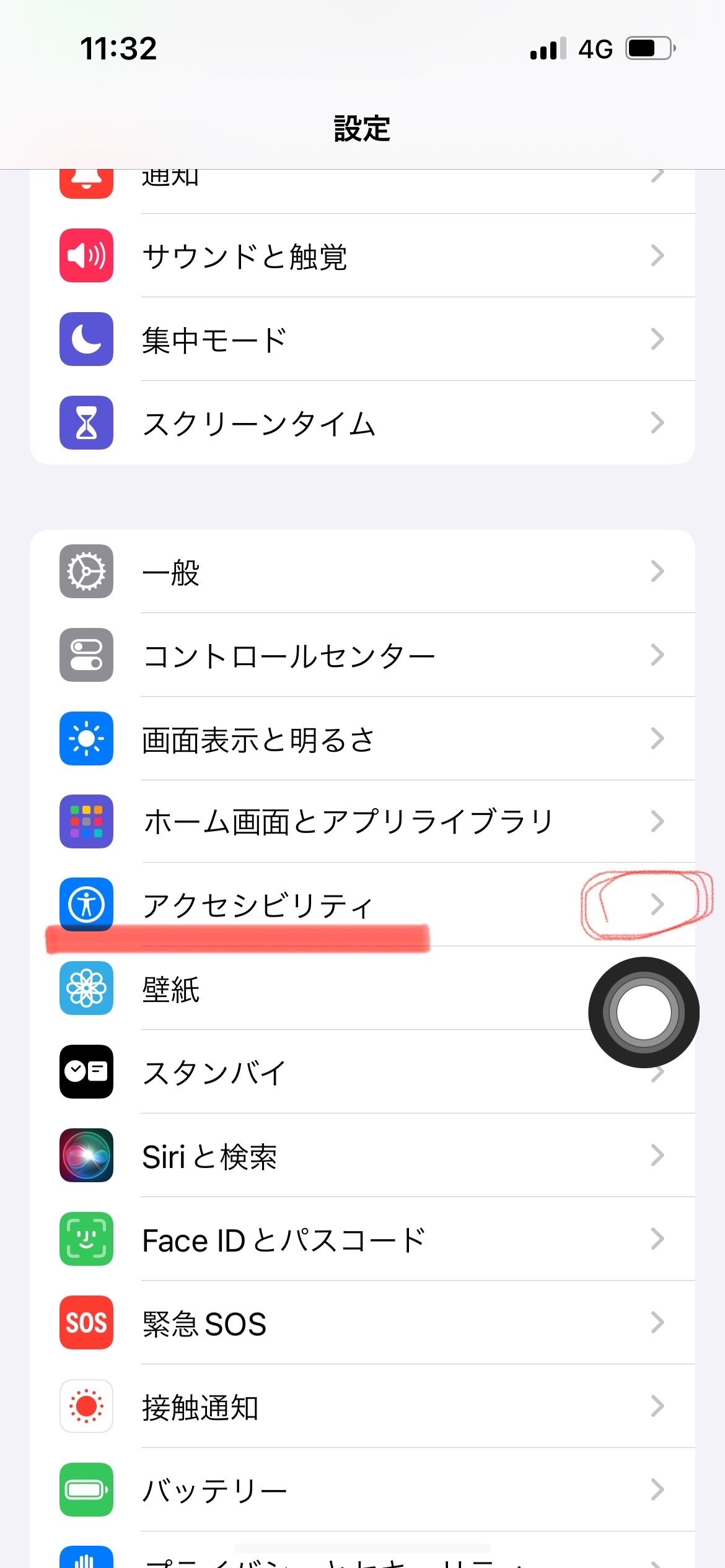Open バッテリー settings
The width and height of the screenshot is (725, 1568).
[362, 1490]
